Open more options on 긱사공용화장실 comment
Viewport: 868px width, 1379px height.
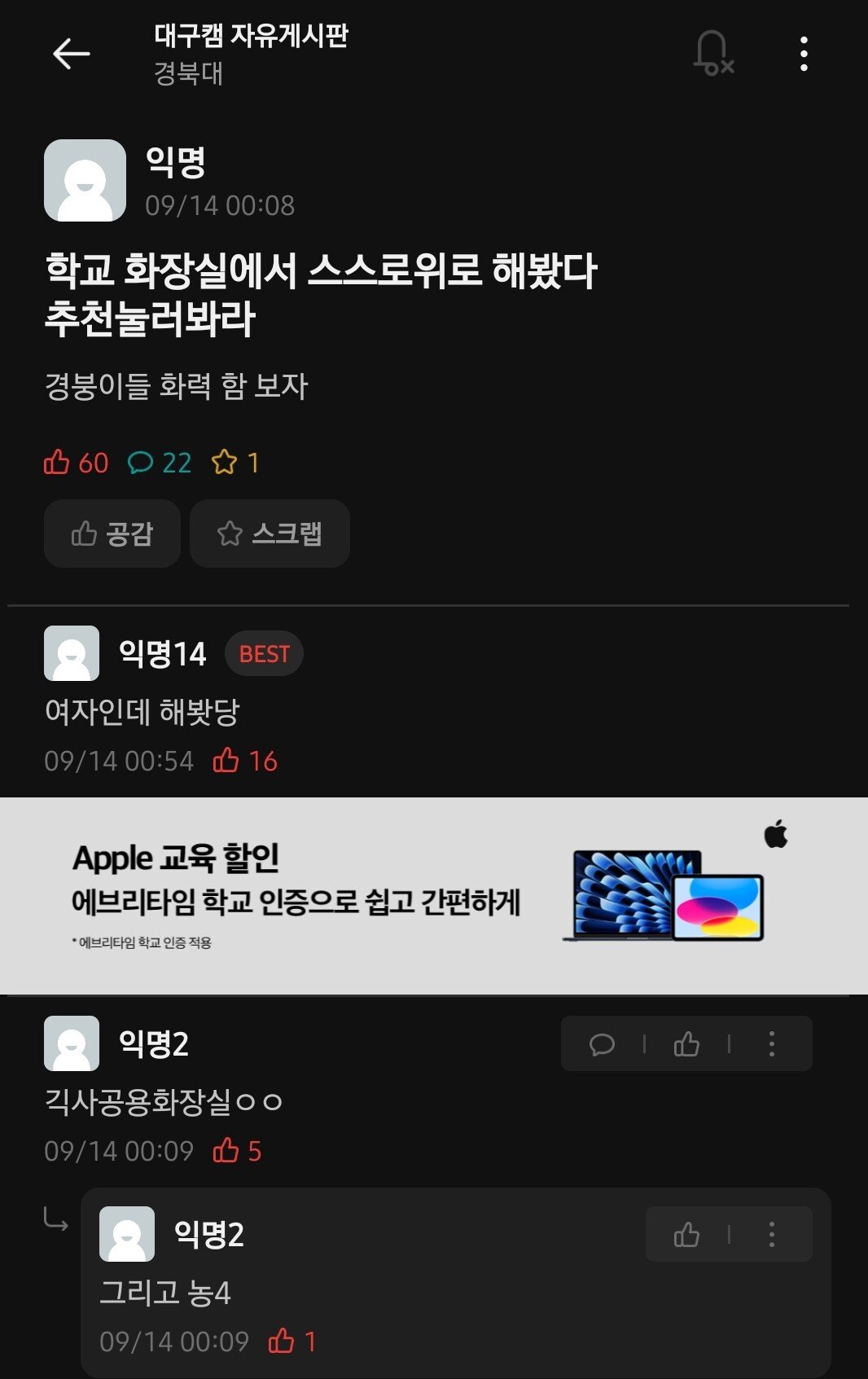point(771,1043)
